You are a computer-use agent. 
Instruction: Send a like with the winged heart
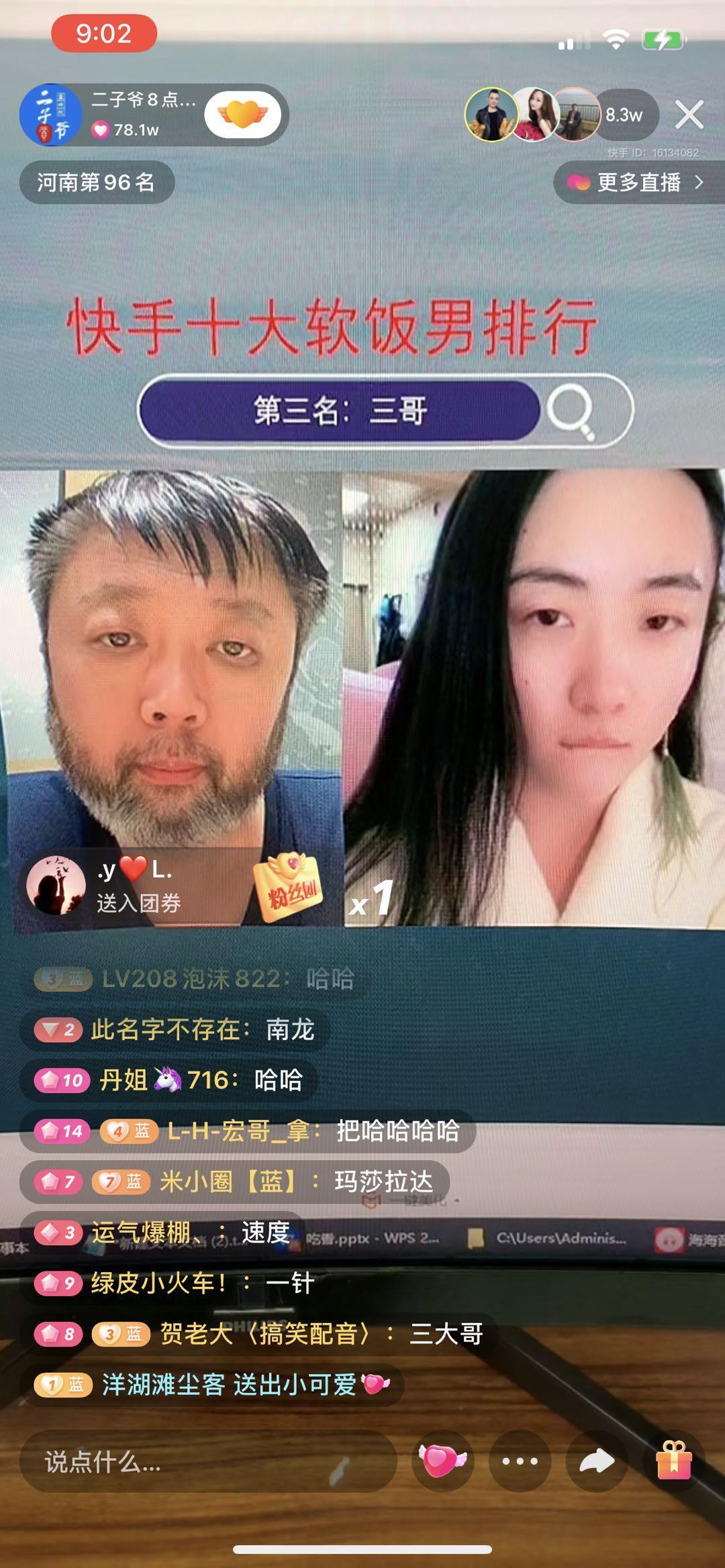(443, 1461)
